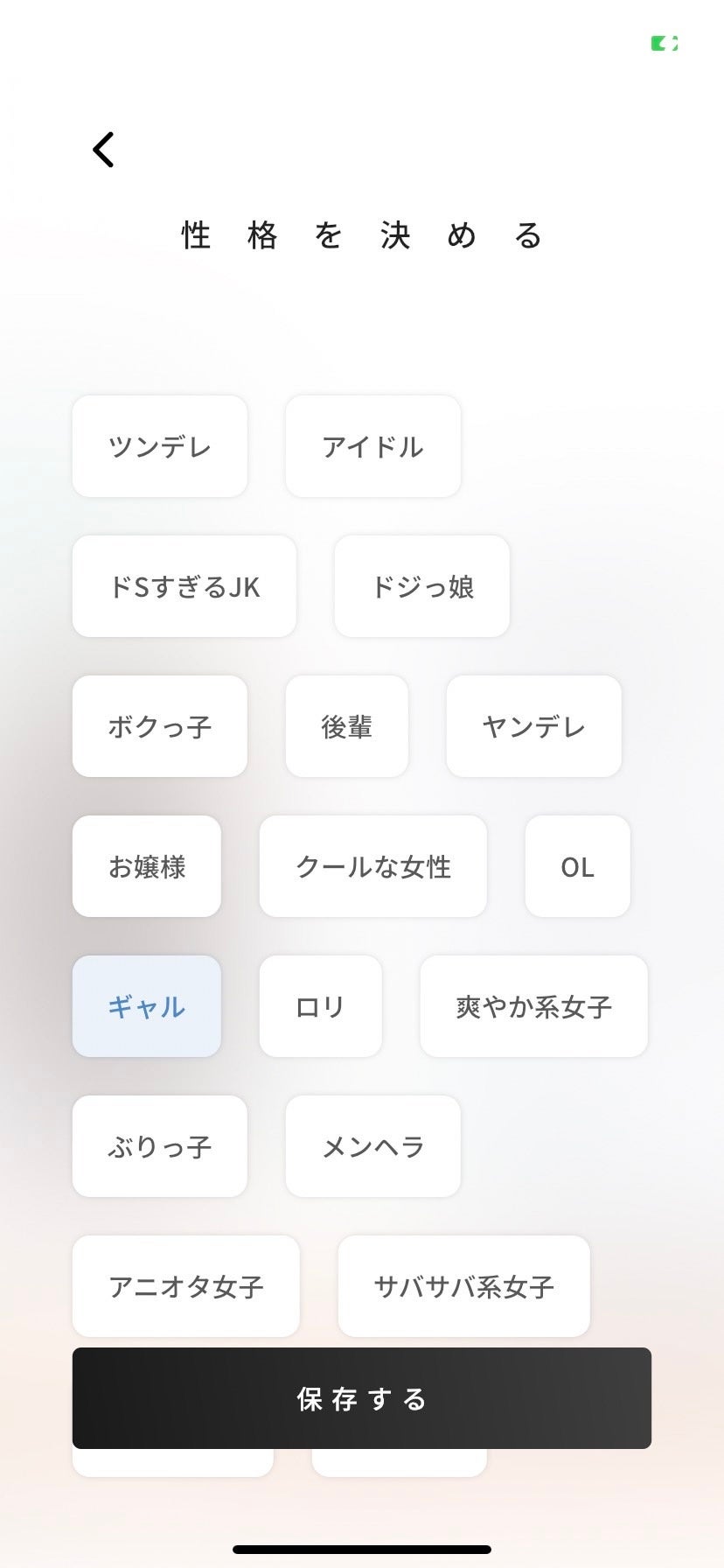Select the ツンデレ personality chip
This screenshot has height=1568, width=724.
(160, 446)
